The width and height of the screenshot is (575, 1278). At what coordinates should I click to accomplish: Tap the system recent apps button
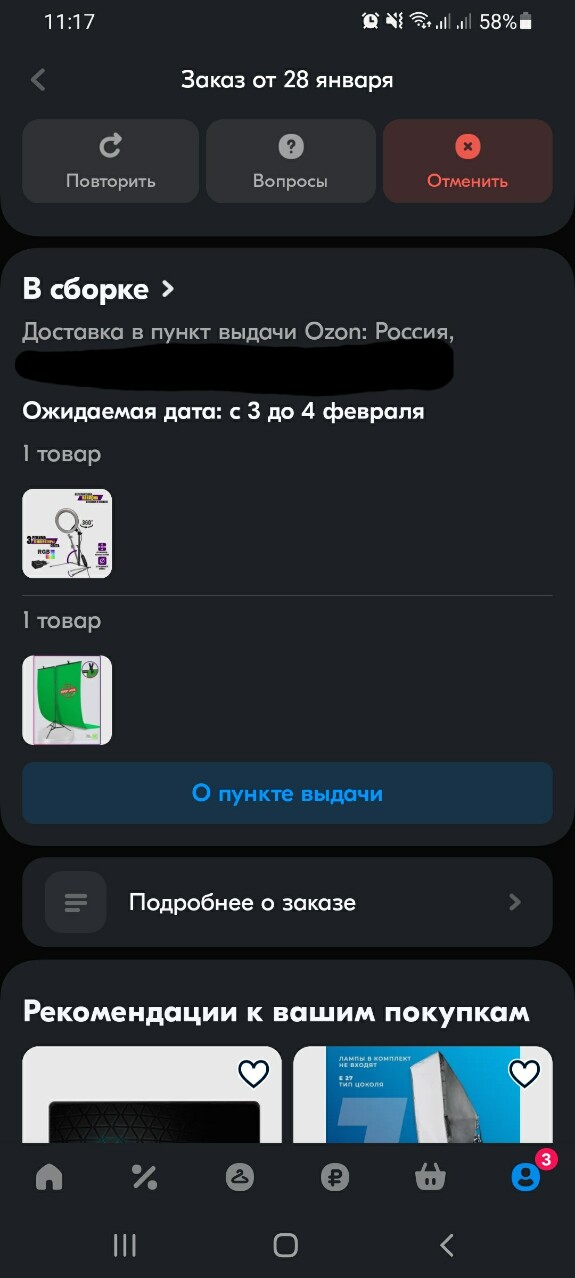pyautogui.click(x=125, y=1244)
